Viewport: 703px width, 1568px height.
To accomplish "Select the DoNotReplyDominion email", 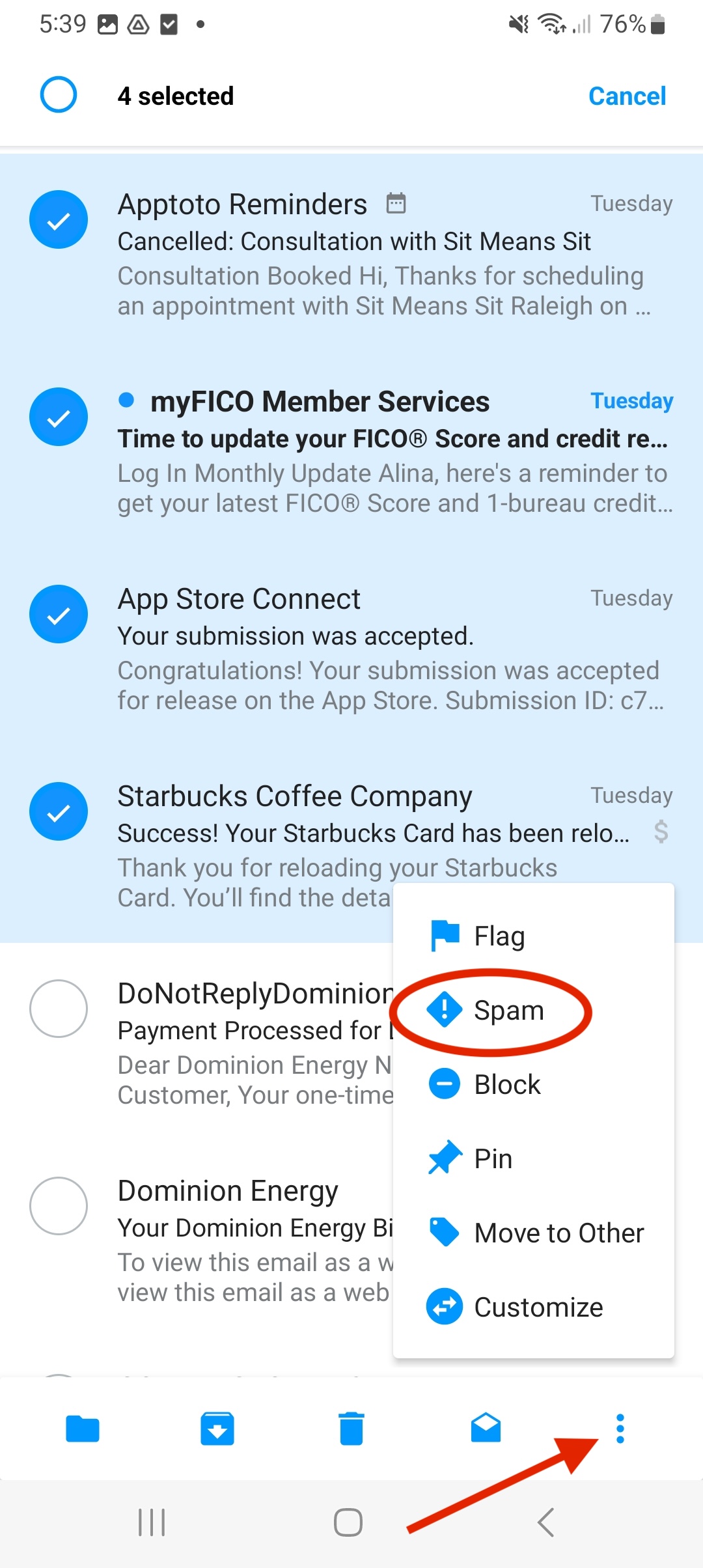I will pos(59,1009).
